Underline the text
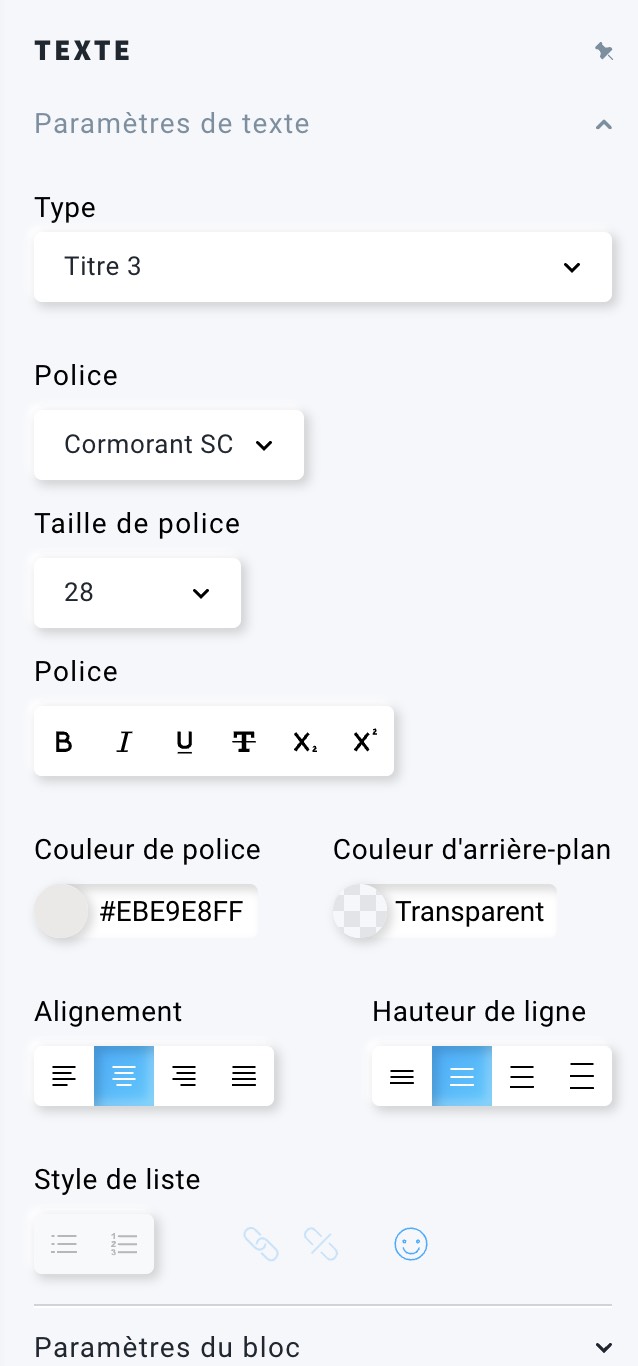Image resolution: width=638 pixels, height=1366 pixels. (184, 742)
